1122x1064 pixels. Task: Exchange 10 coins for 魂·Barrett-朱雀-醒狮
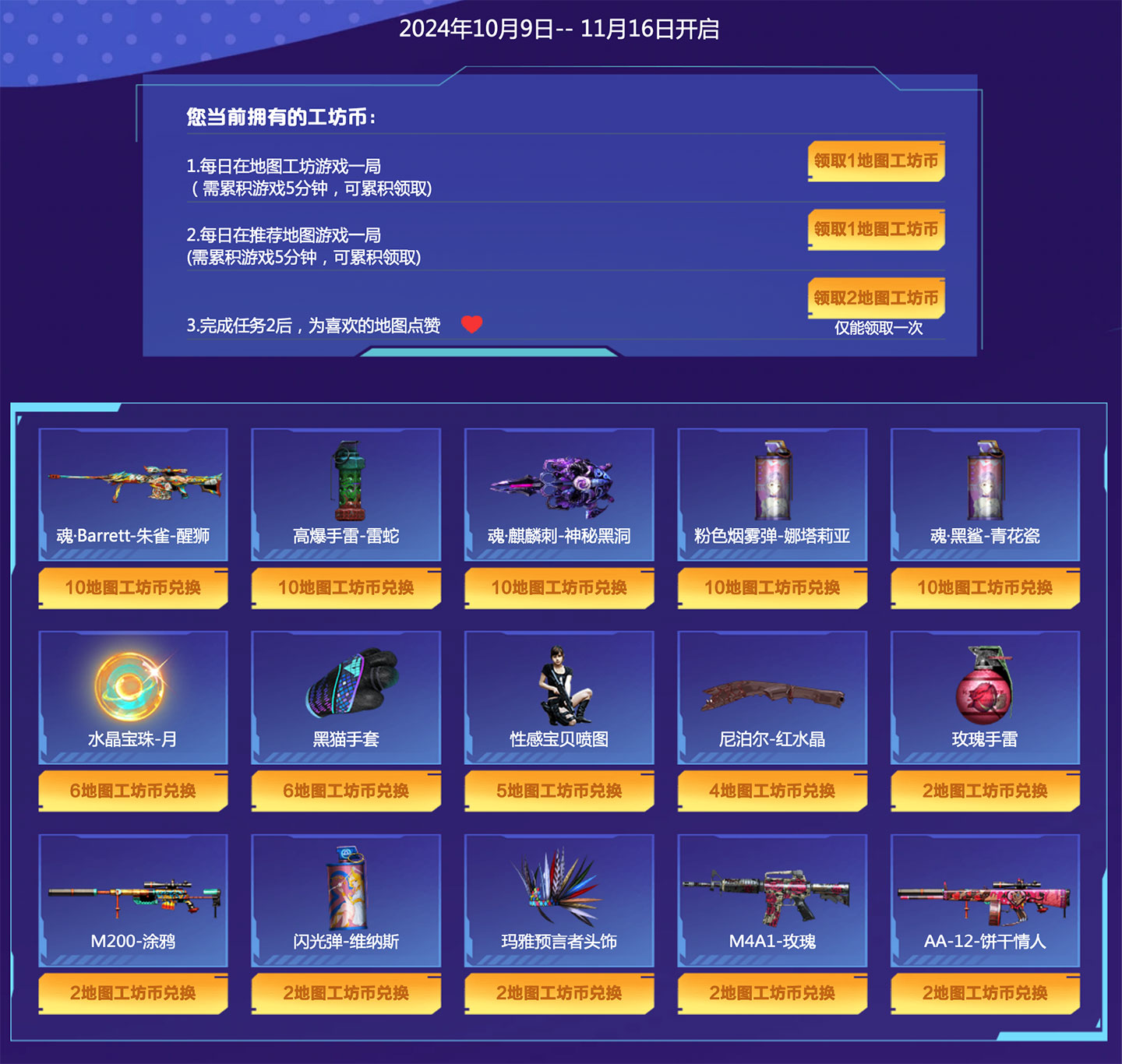tap(133, 588)
